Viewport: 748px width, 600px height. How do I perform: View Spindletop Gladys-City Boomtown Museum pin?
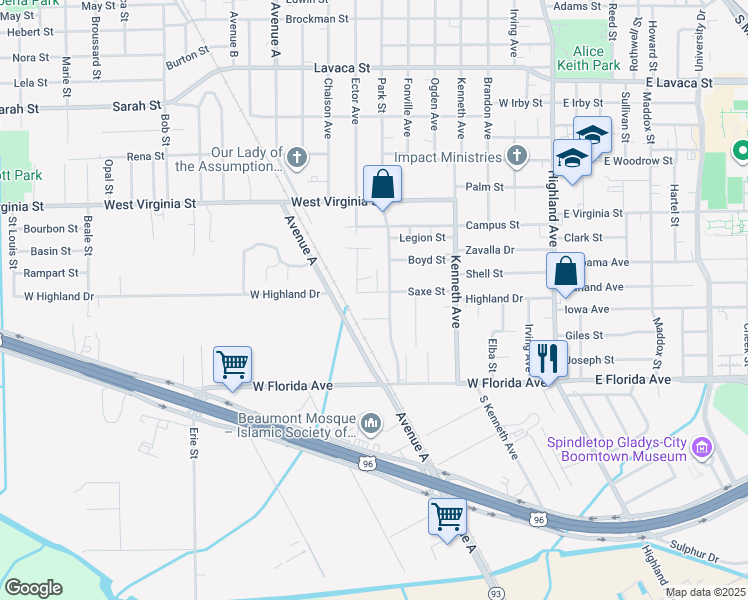(x=703, y=449)
